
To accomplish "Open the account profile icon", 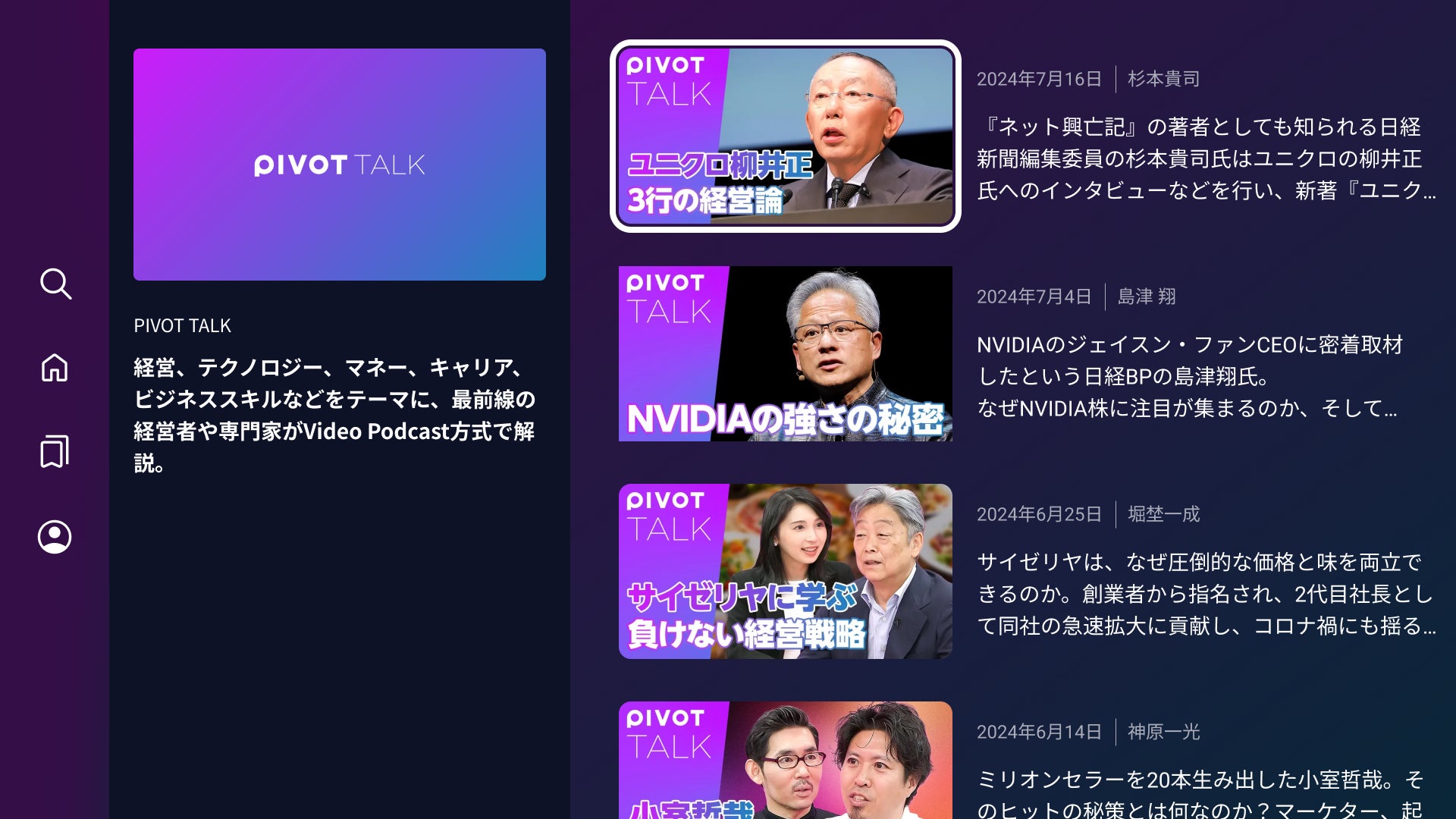I will [x=55, y=537].
